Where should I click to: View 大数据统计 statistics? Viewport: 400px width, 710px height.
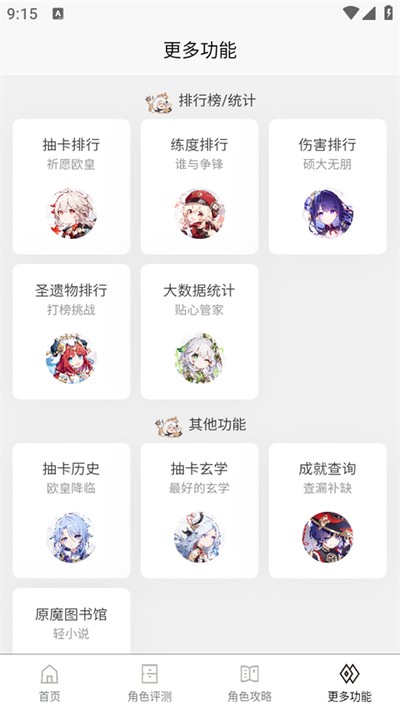pos(199,331)
